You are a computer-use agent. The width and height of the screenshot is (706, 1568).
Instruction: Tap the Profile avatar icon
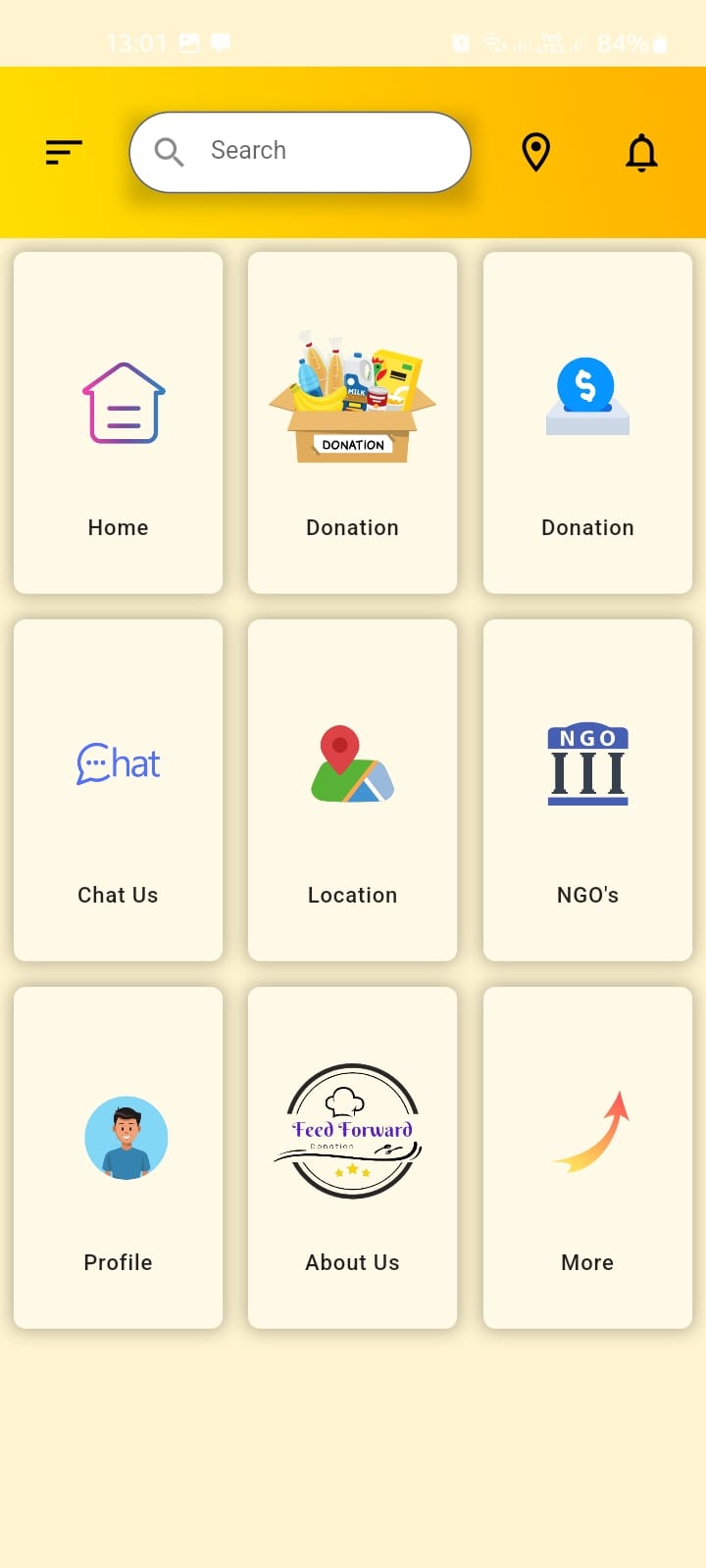pyautogui.click(x=126, y=1137)
